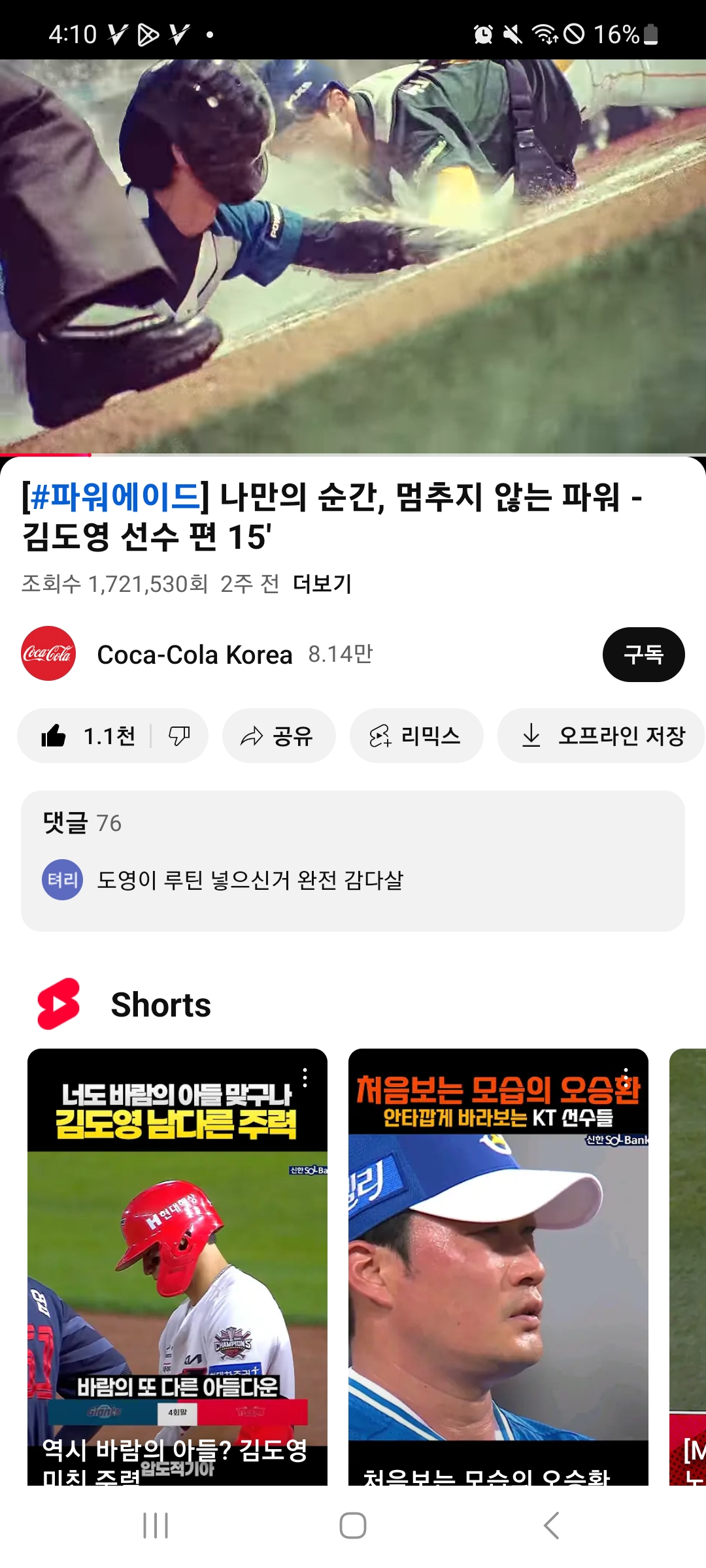Save video offline with 오프라인 저장
This screenshot has width=706, height=1568.
point(602,736)
